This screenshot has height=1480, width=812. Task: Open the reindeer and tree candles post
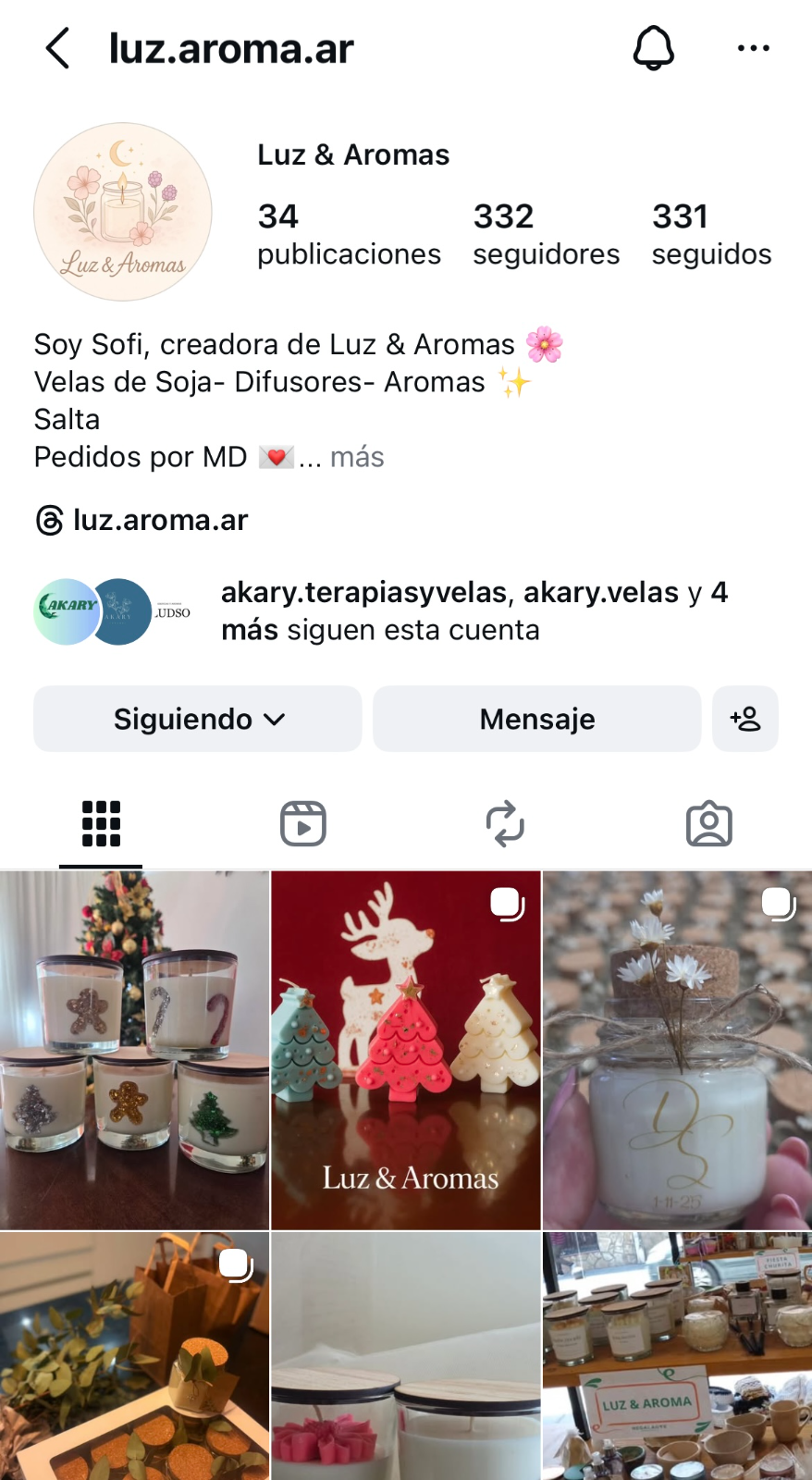[x=405, y=1050]
